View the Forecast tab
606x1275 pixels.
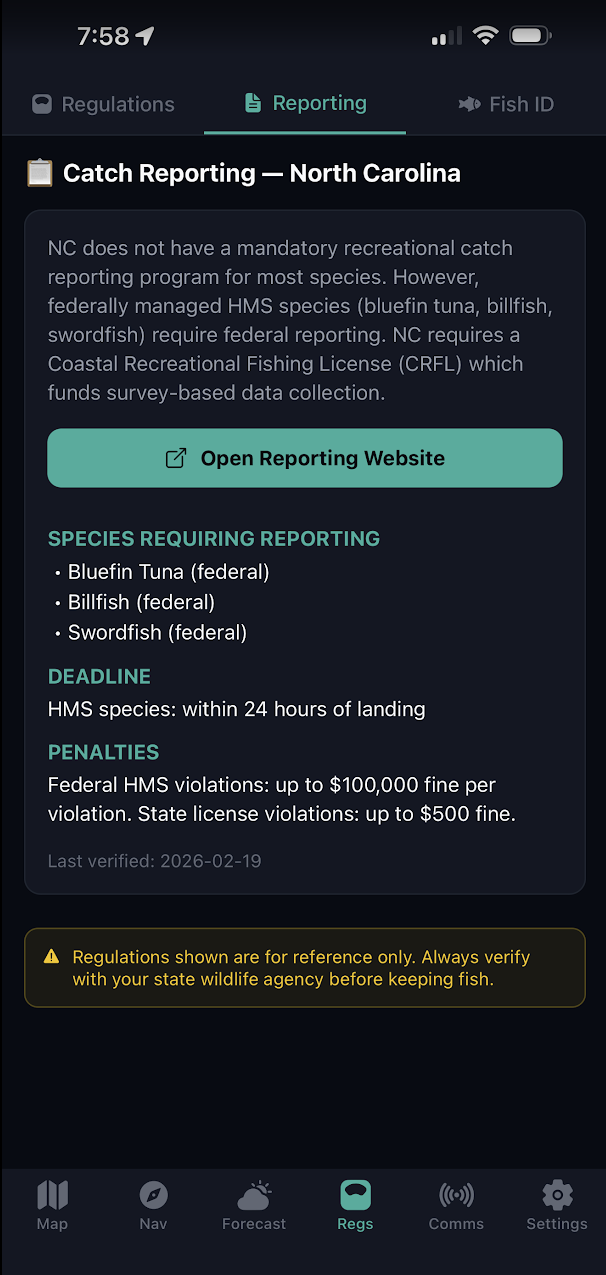(x=254, y=1204)
